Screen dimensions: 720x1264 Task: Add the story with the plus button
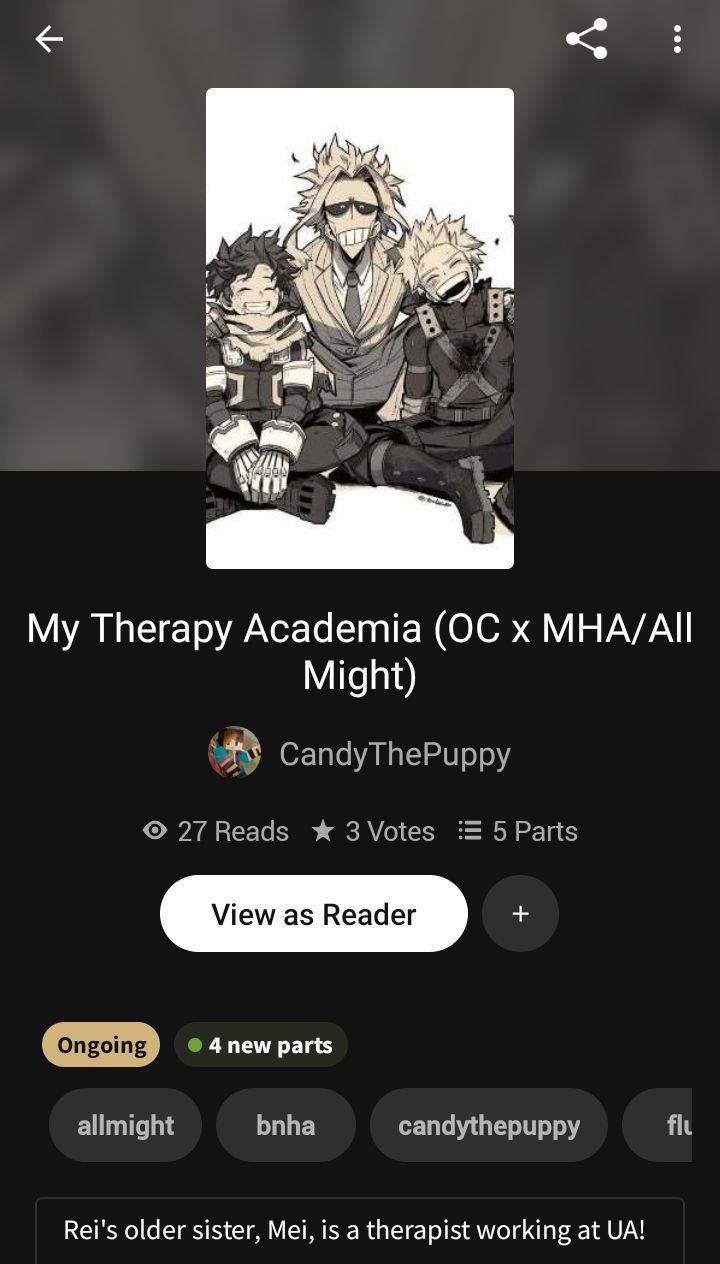[x=520, y=913]
